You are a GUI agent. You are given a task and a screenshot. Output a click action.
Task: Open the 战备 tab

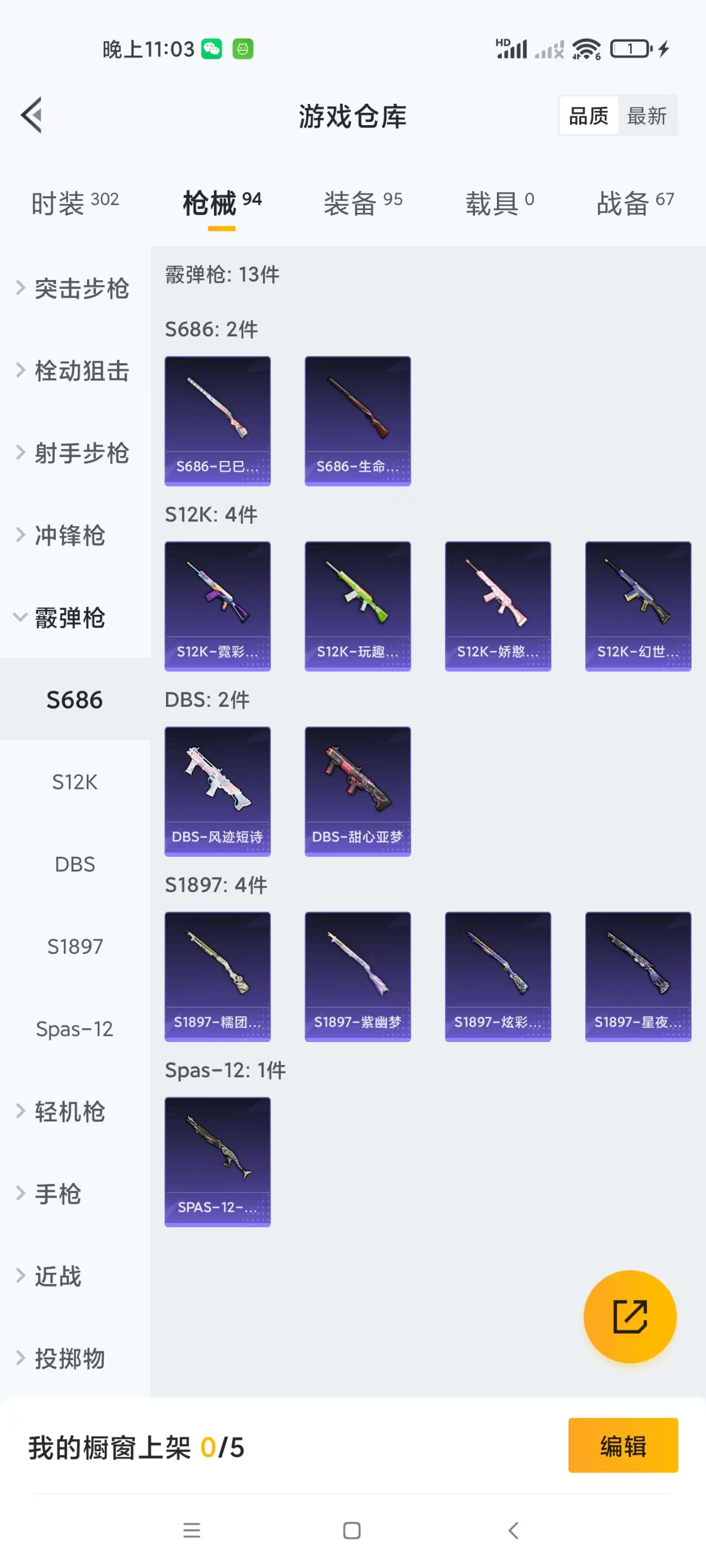tap(635, 202)
